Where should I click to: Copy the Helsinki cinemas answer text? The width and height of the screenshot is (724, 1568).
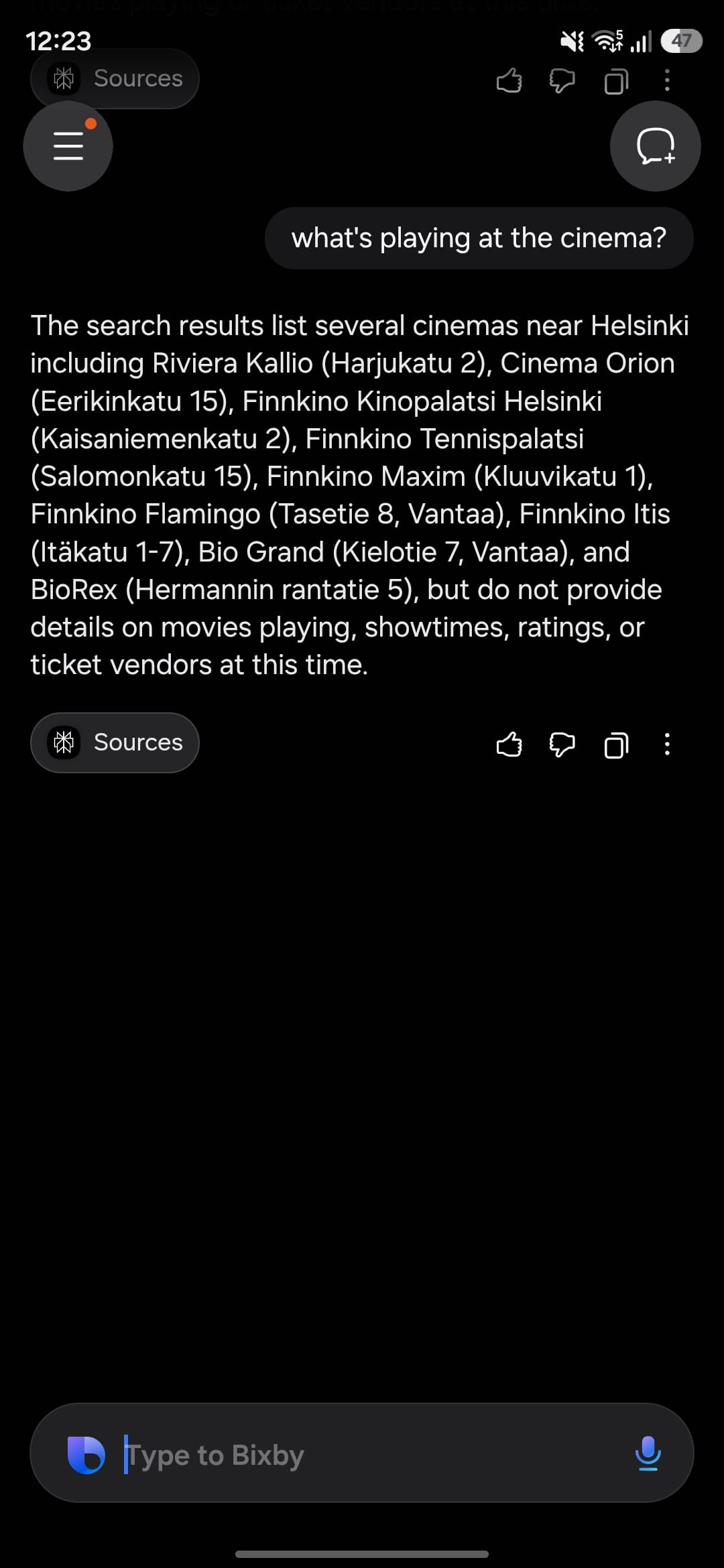tap(616, 745)
